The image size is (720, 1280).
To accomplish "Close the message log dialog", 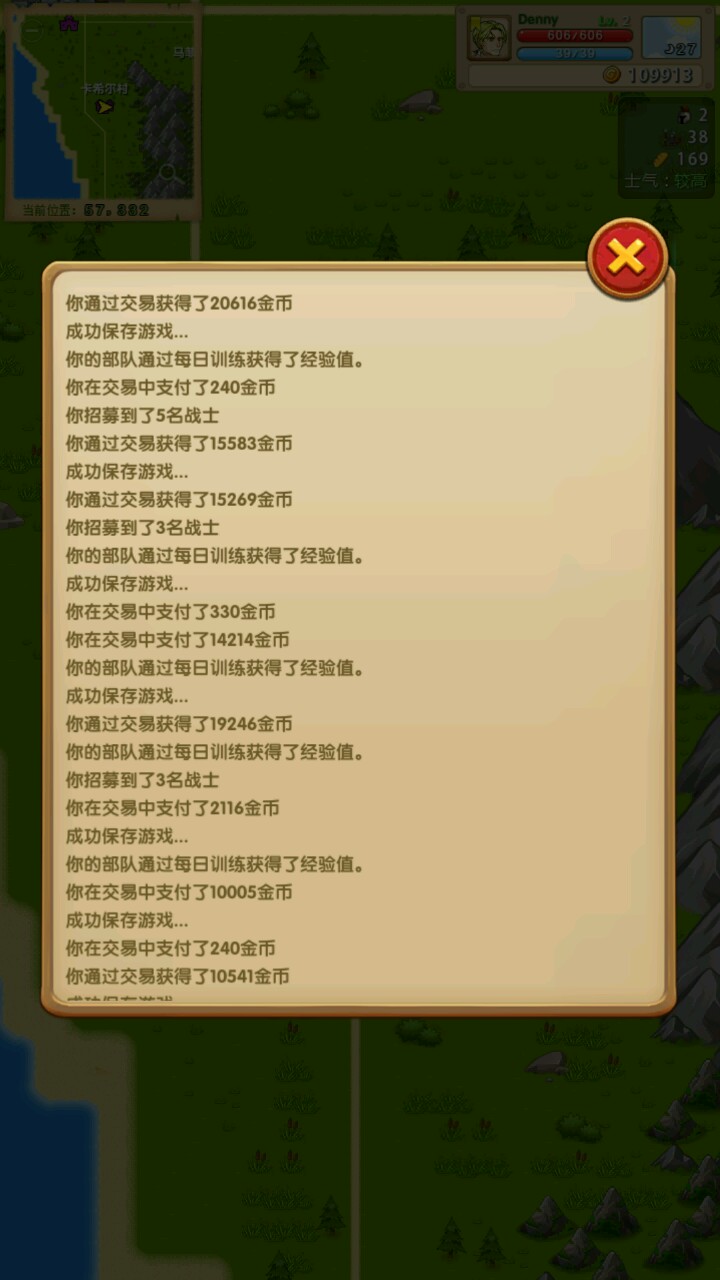I will [627, 258].
